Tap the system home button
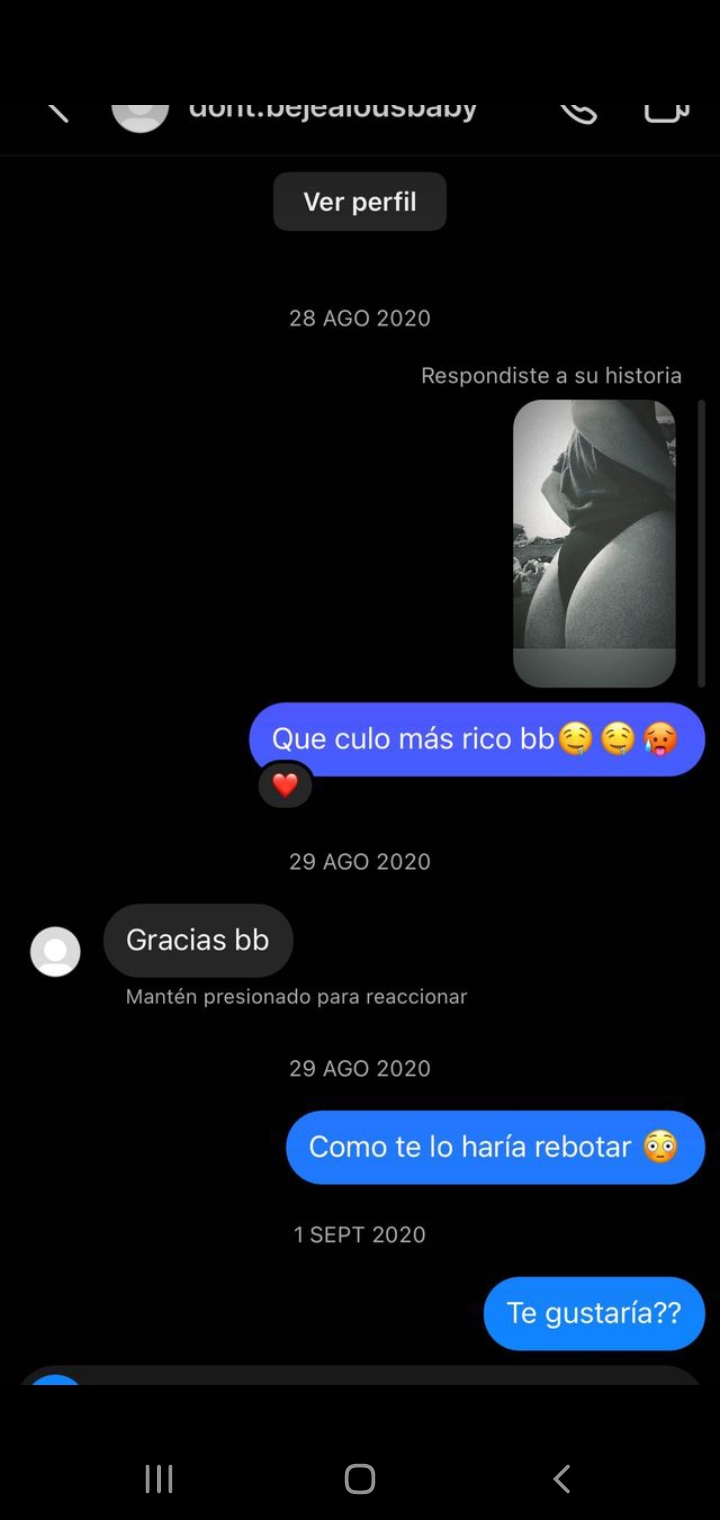 click(x=360, y=1479)
